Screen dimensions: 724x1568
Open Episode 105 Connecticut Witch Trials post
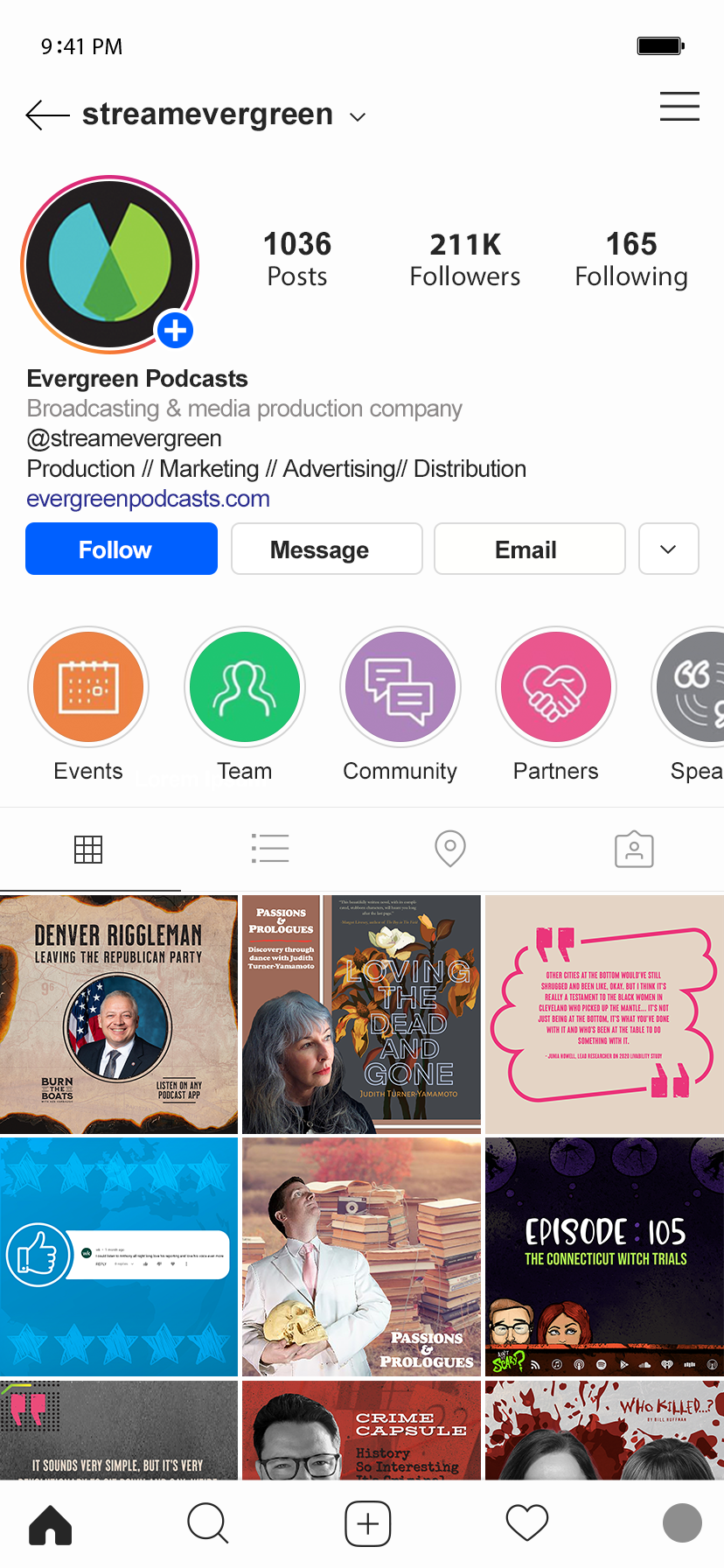pyautogui.click(x=604, y=1256)
